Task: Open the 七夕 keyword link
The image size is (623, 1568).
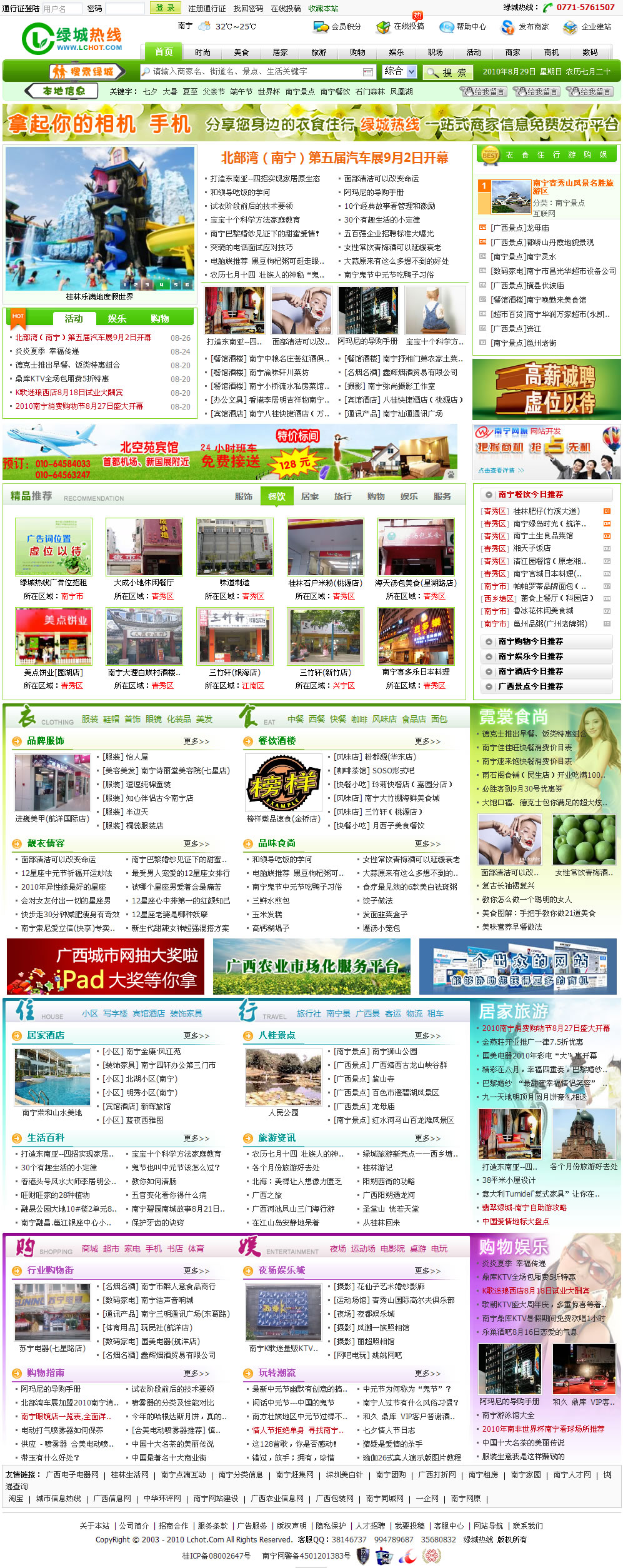Action: [x=150, y=92]
